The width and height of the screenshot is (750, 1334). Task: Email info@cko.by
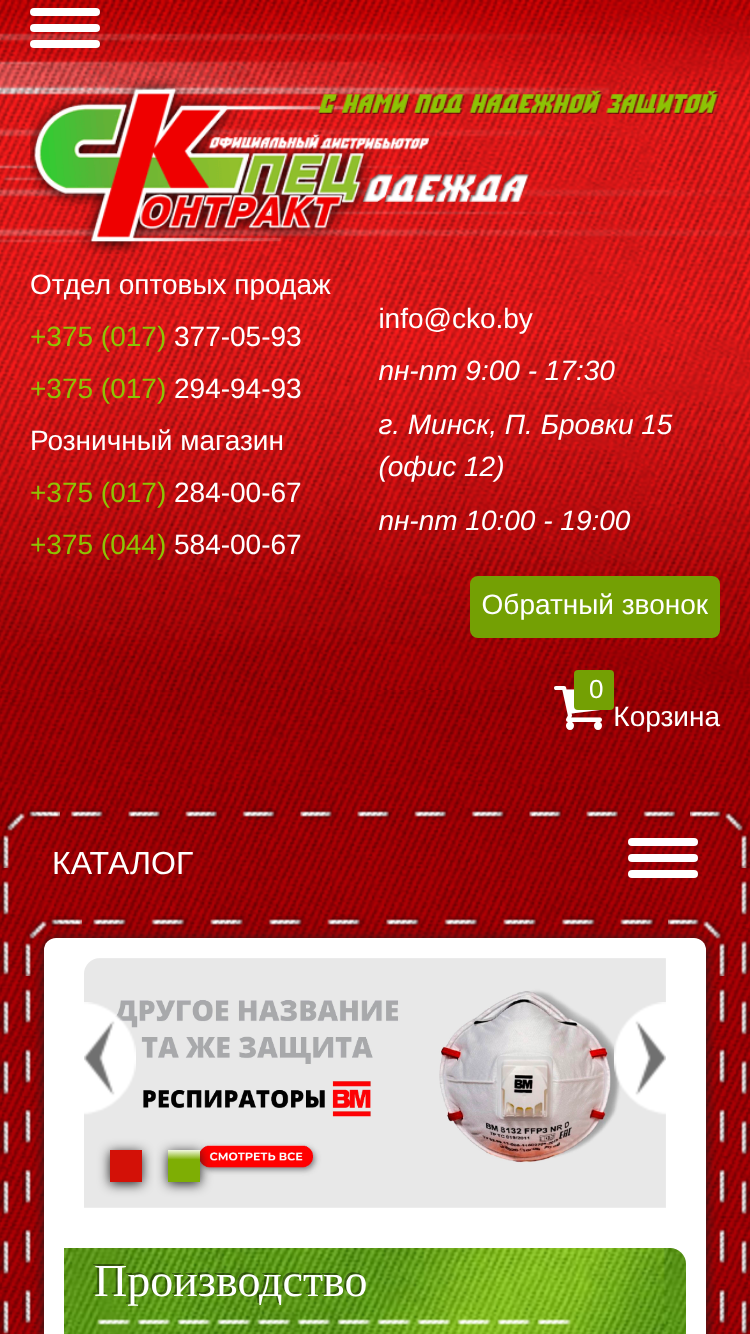coord(455,319)
